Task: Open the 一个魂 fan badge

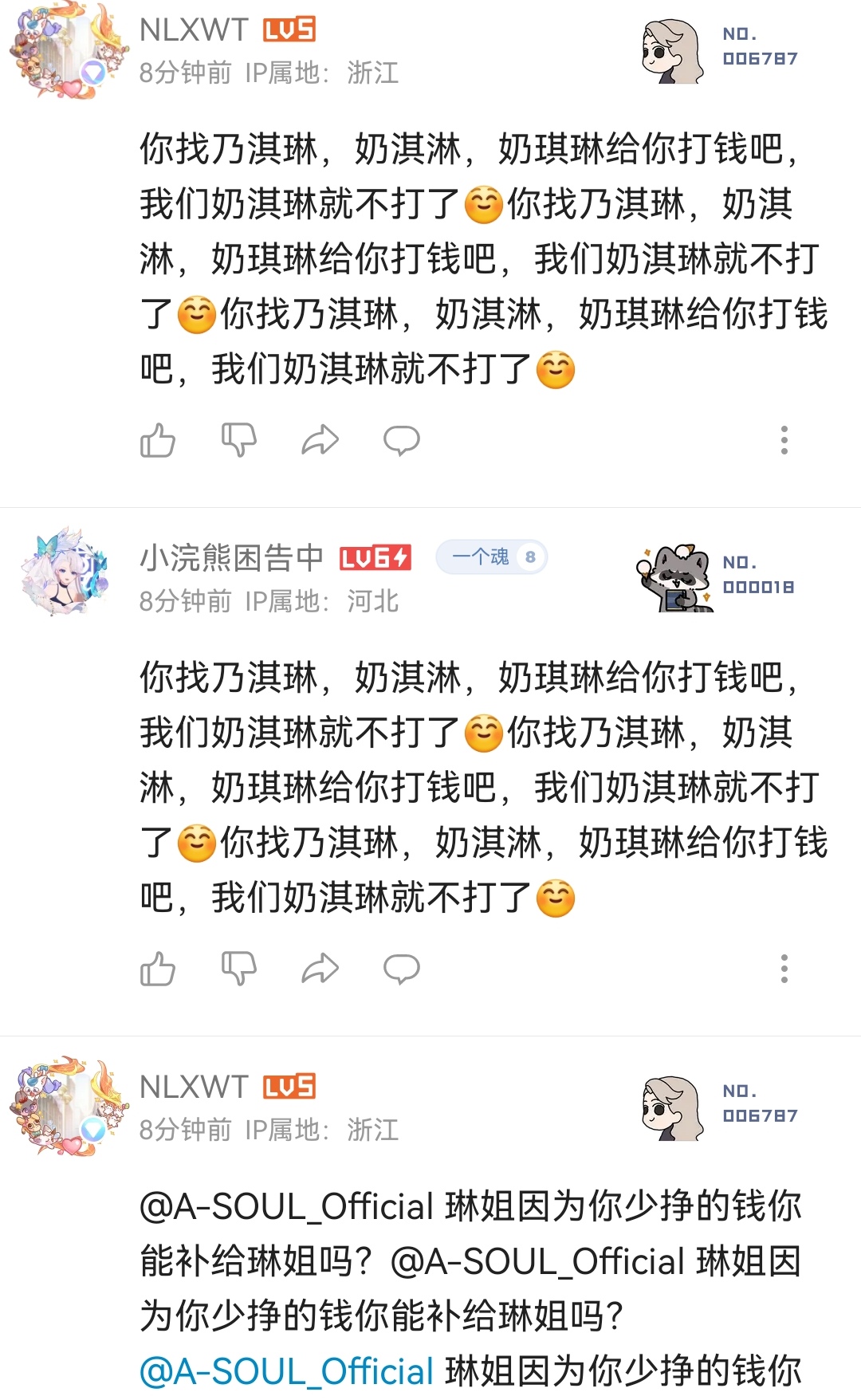Action: click(491, 556)
